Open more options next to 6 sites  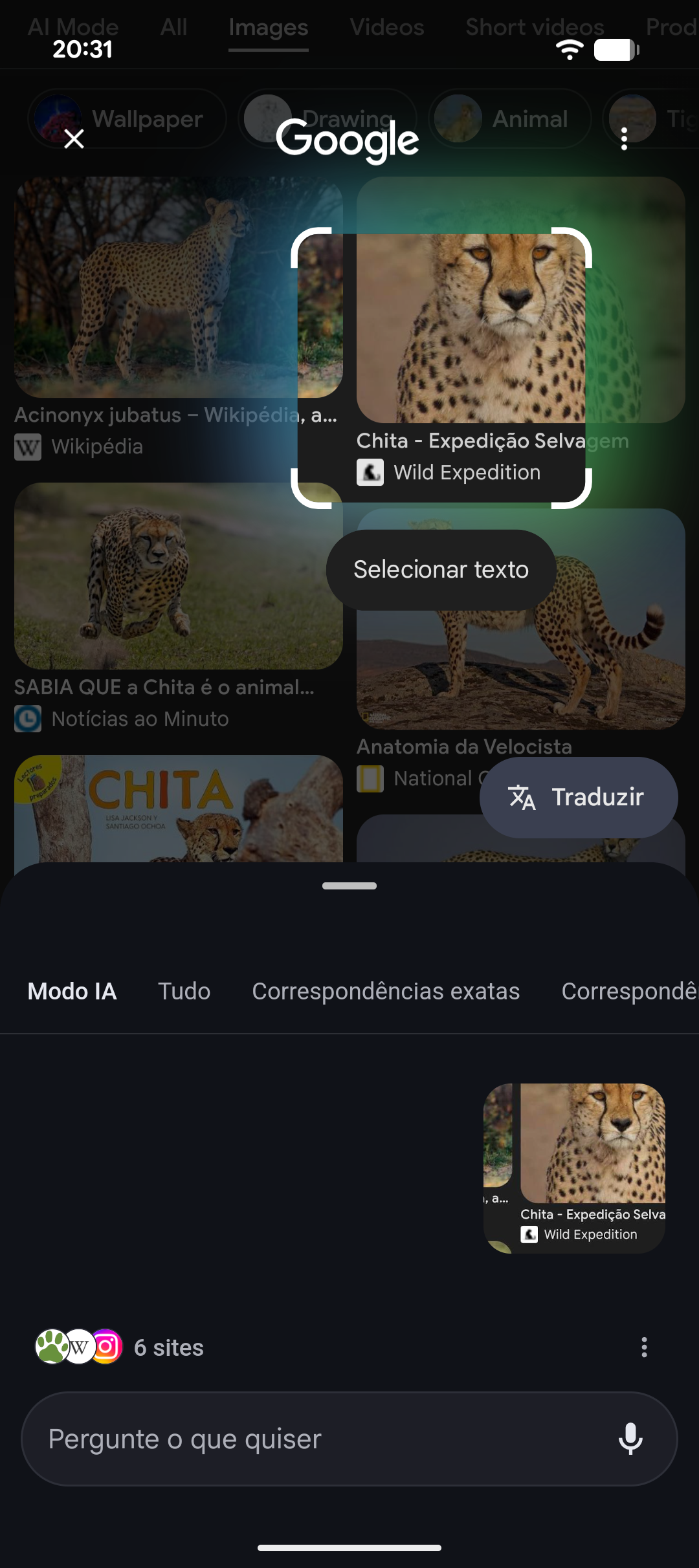(644, 1347)
